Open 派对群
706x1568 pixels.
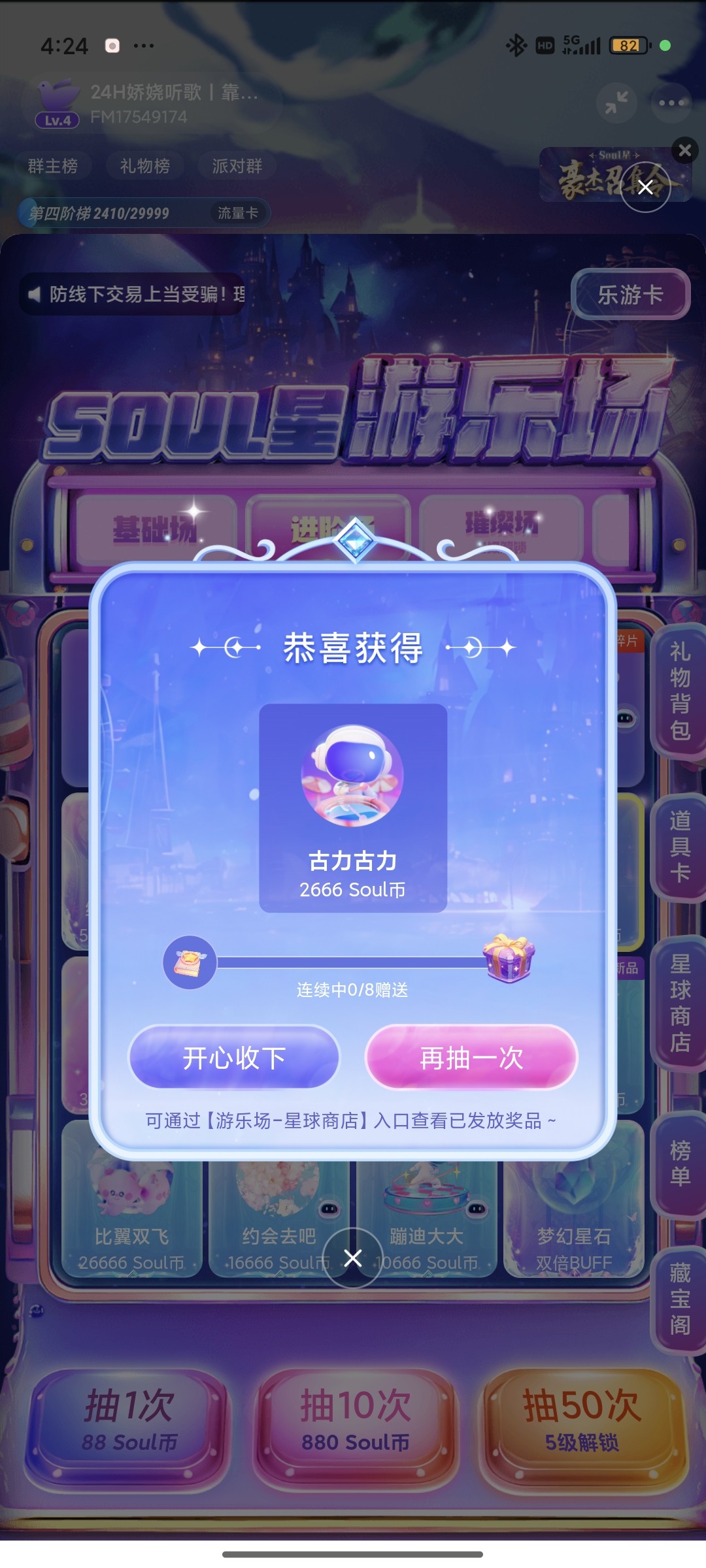click(x=237, y=166)
